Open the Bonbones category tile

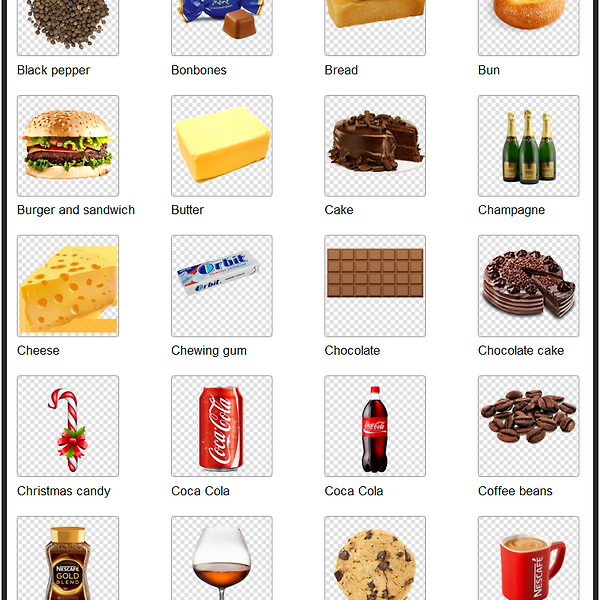221,25
